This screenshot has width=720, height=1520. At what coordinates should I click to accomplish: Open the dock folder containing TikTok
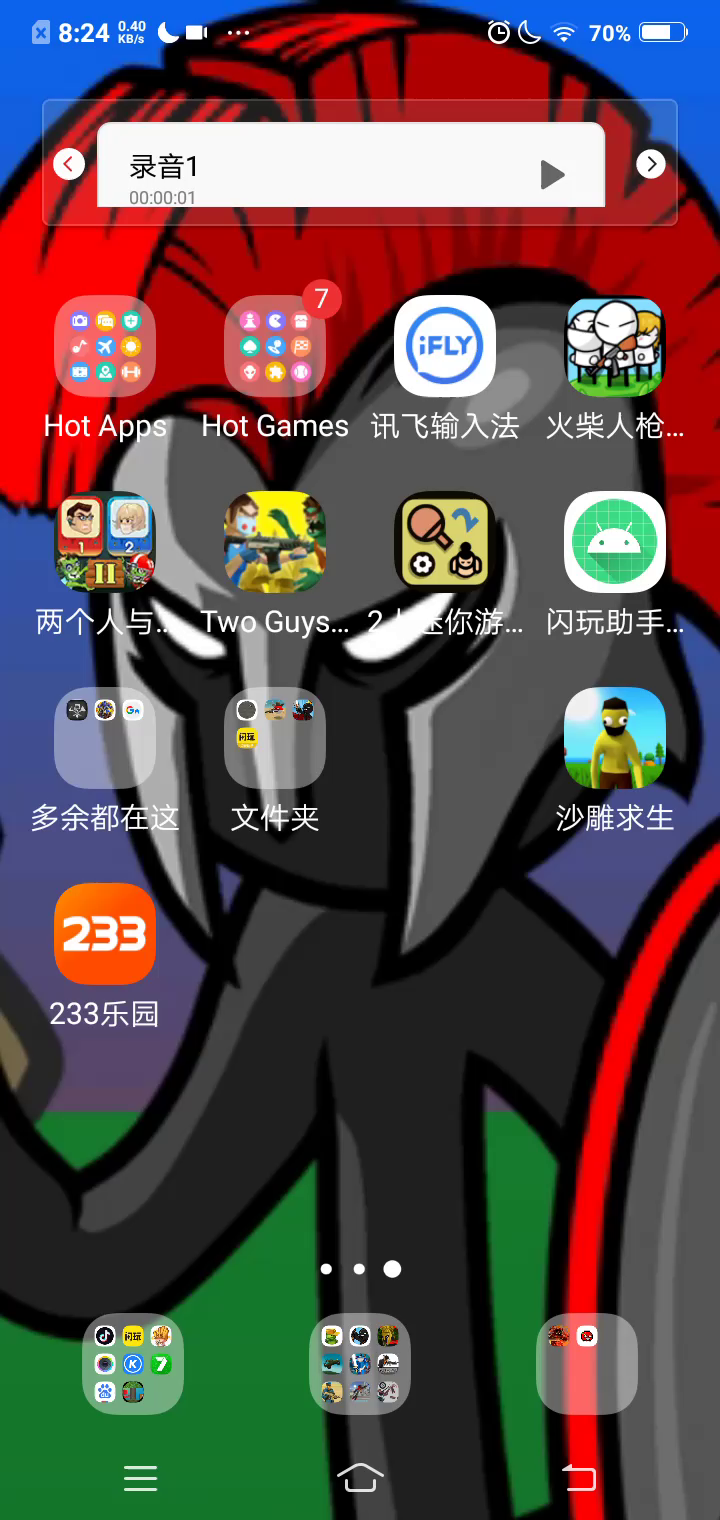coord(133,1363)
